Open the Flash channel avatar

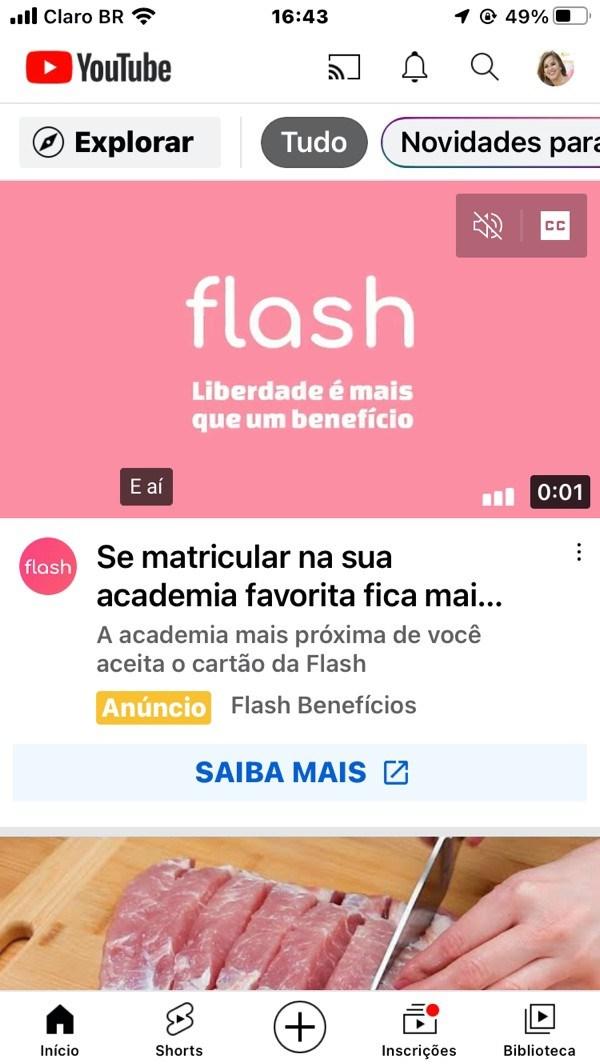tap(48, 567)
